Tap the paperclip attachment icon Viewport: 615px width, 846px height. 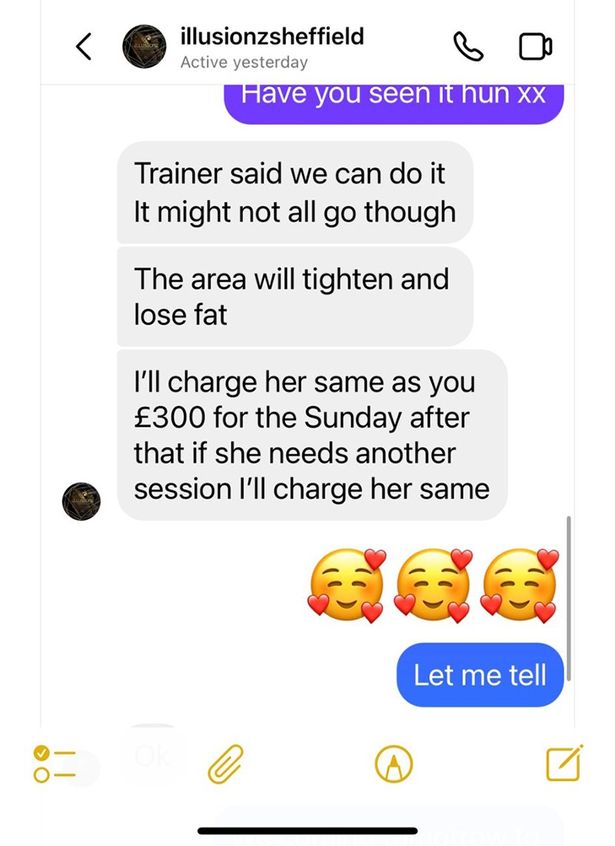(x=229, y=764)
